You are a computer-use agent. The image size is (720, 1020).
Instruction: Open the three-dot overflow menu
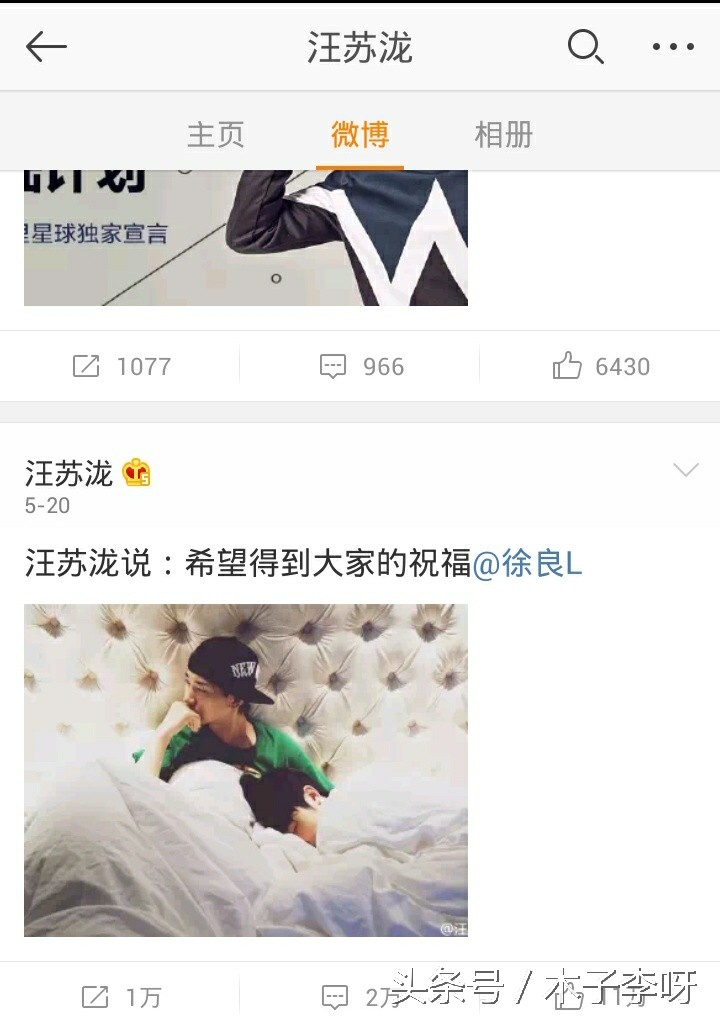pyautogui.click(x=672, y=47)
